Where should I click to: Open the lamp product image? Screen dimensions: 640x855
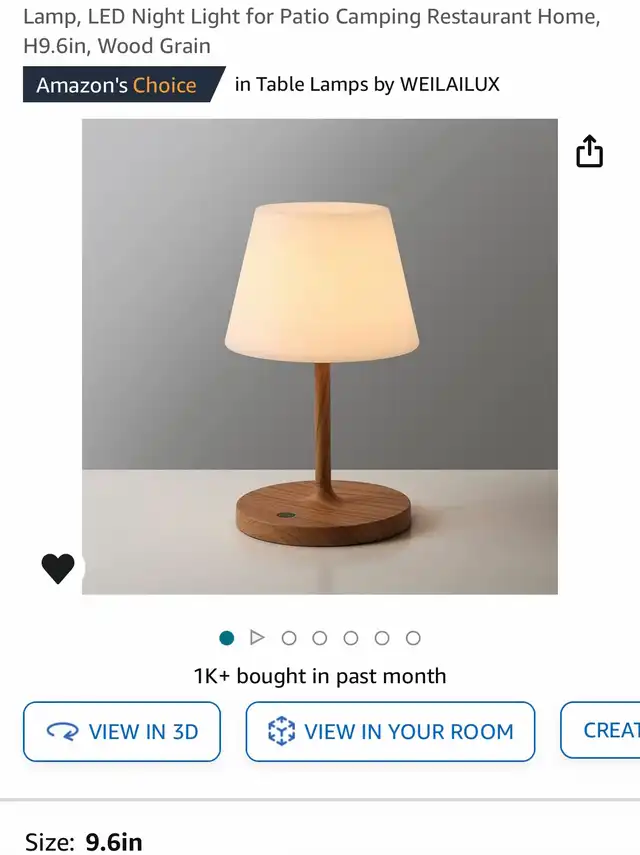pos(320,356)
